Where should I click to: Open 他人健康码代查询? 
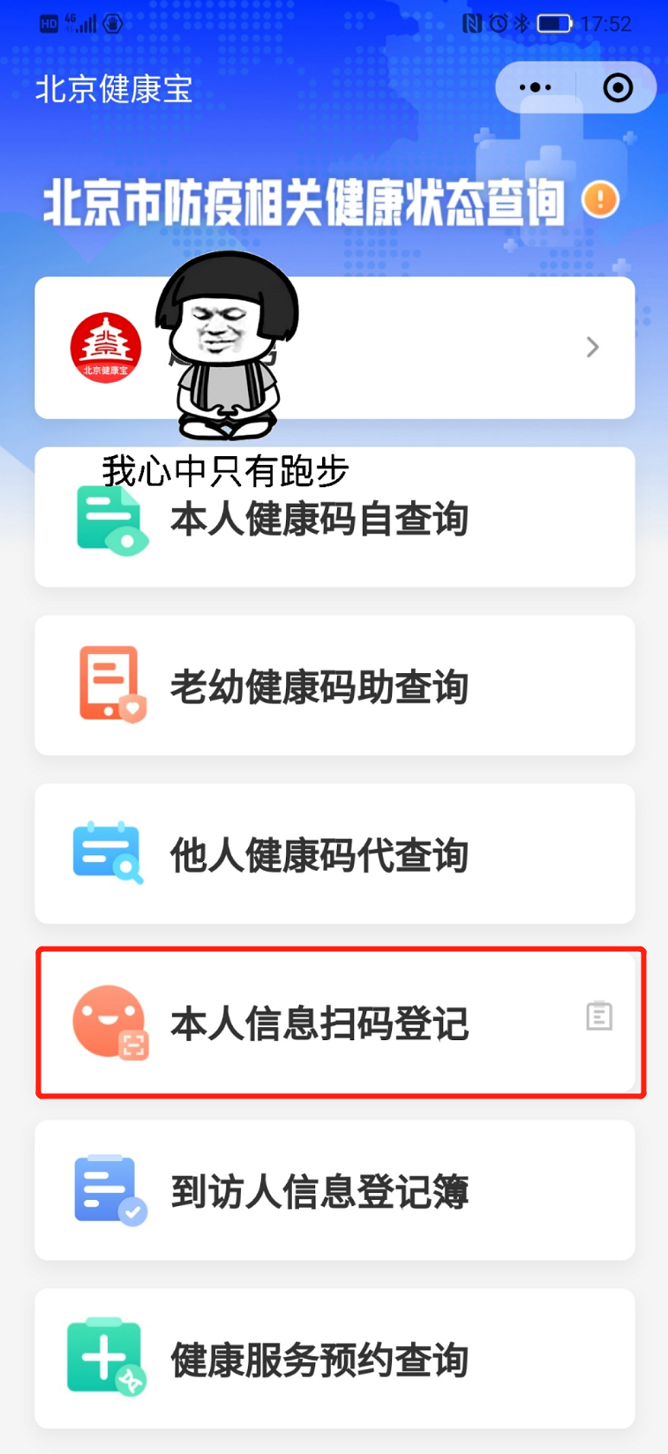point(334,853)
